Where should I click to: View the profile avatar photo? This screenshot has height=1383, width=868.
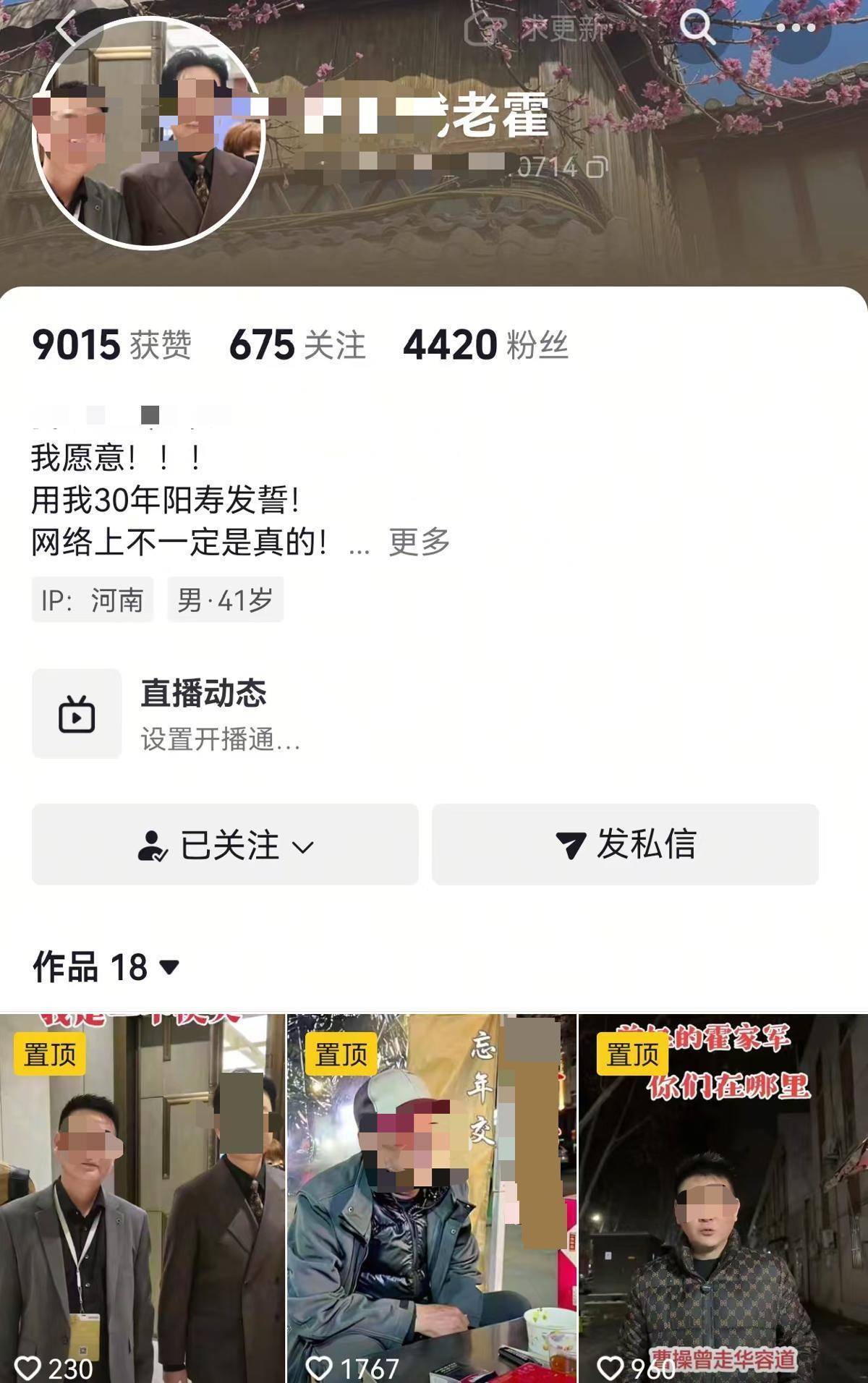[148, 134]
